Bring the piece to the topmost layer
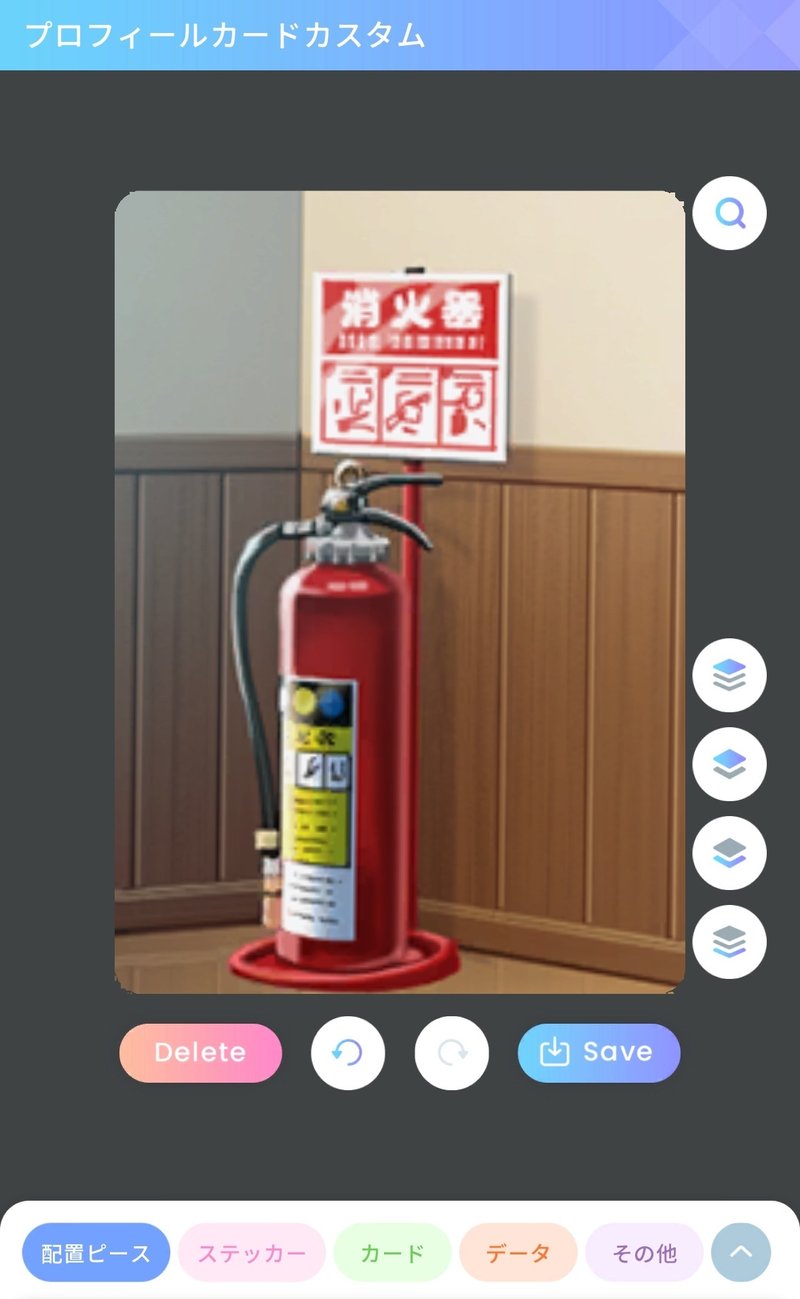This screenshot has height=1299, width=800. point(730,676)
